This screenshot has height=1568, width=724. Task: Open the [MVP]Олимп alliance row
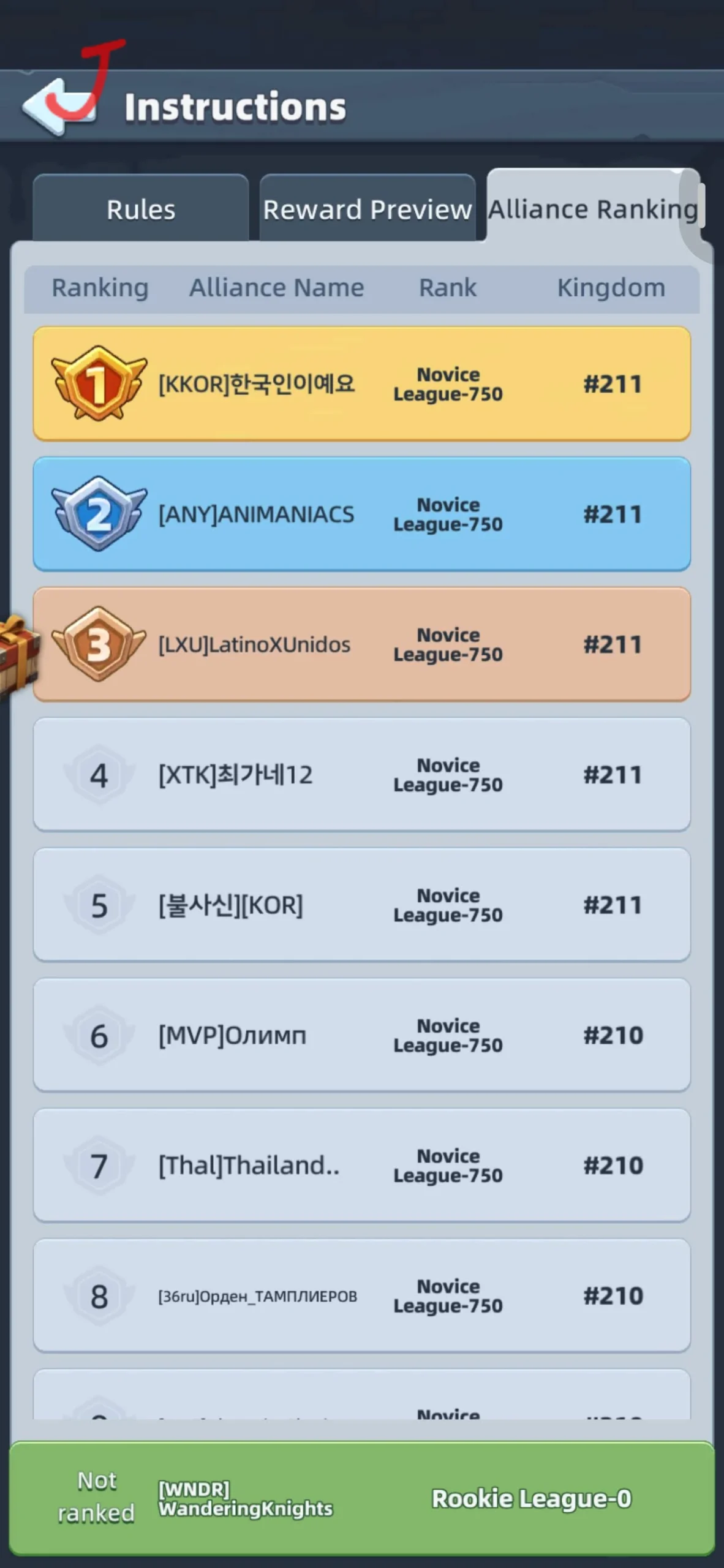(x=361, y=1035)
